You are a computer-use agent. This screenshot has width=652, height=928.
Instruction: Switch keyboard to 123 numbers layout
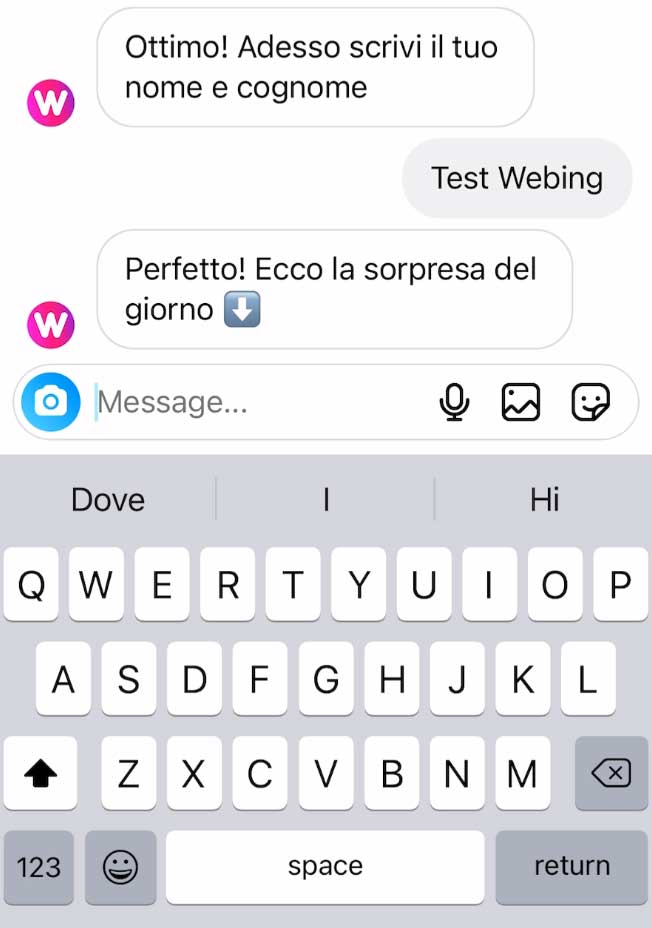point(39,866)
